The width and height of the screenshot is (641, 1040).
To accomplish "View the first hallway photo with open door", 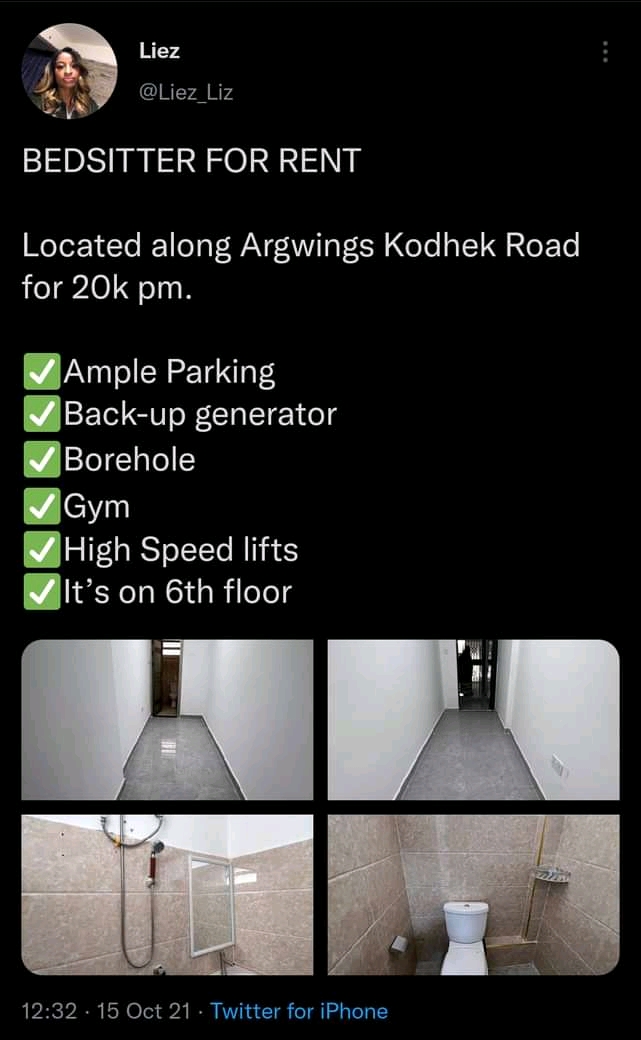I will [167, 719].
